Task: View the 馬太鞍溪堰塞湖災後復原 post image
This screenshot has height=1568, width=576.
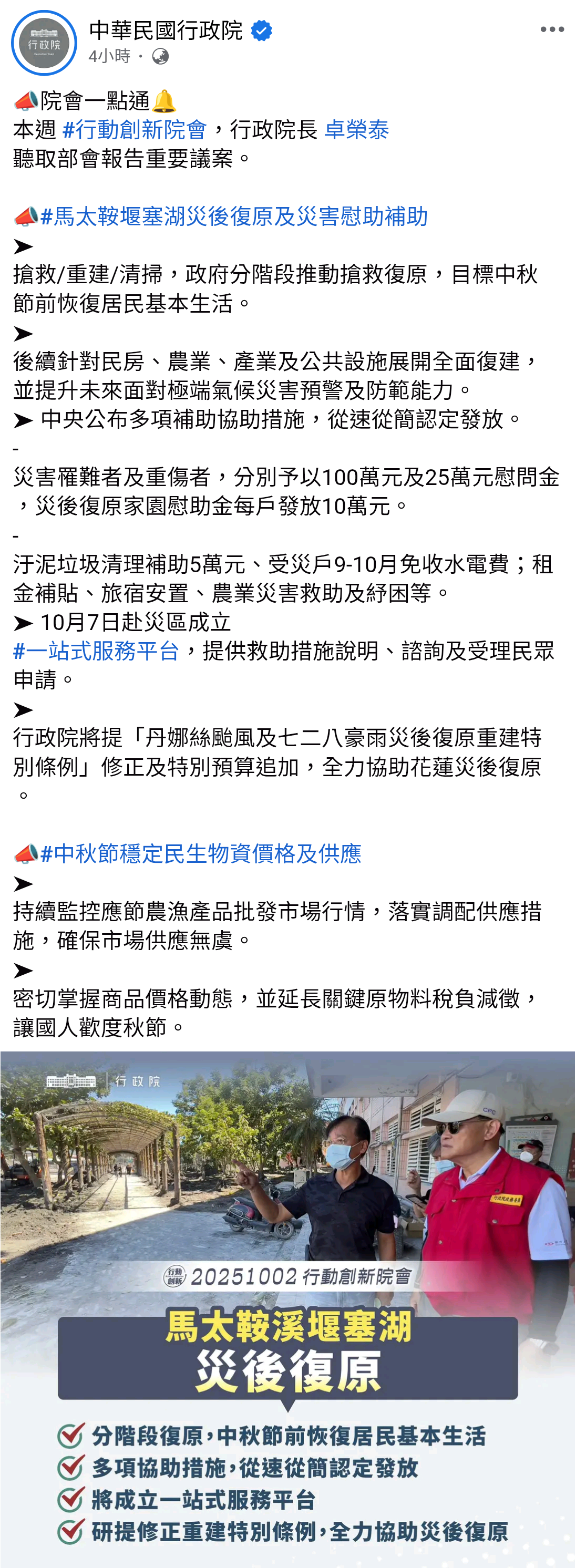Action: pos(288,1309)
